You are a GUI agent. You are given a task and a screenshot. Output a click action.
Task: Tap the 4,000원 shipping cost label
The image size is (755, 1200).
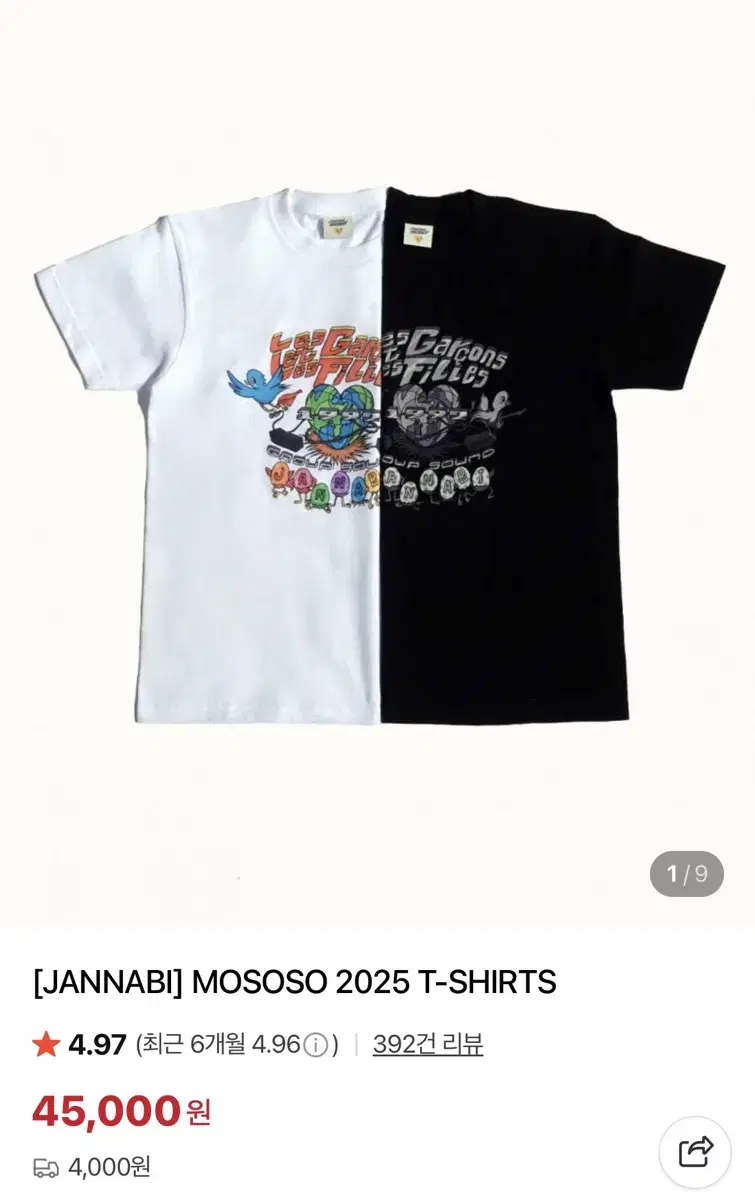112,1167
